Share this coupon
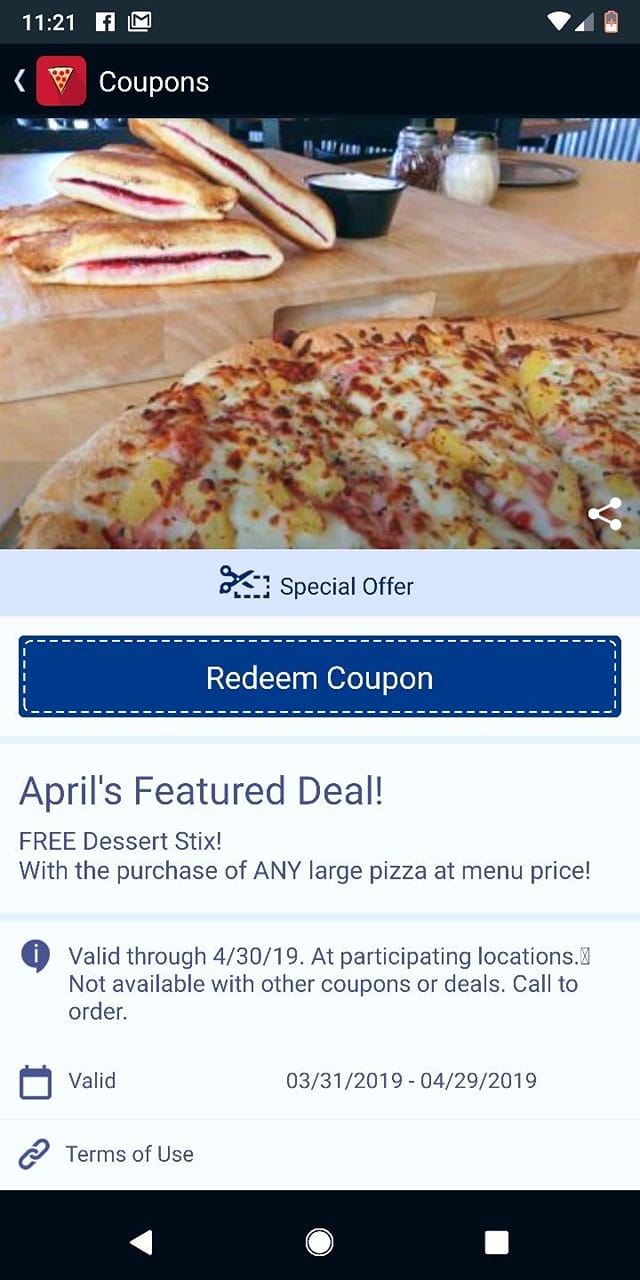This screenshot has height=1280, width=640. (x=604, y=515)
